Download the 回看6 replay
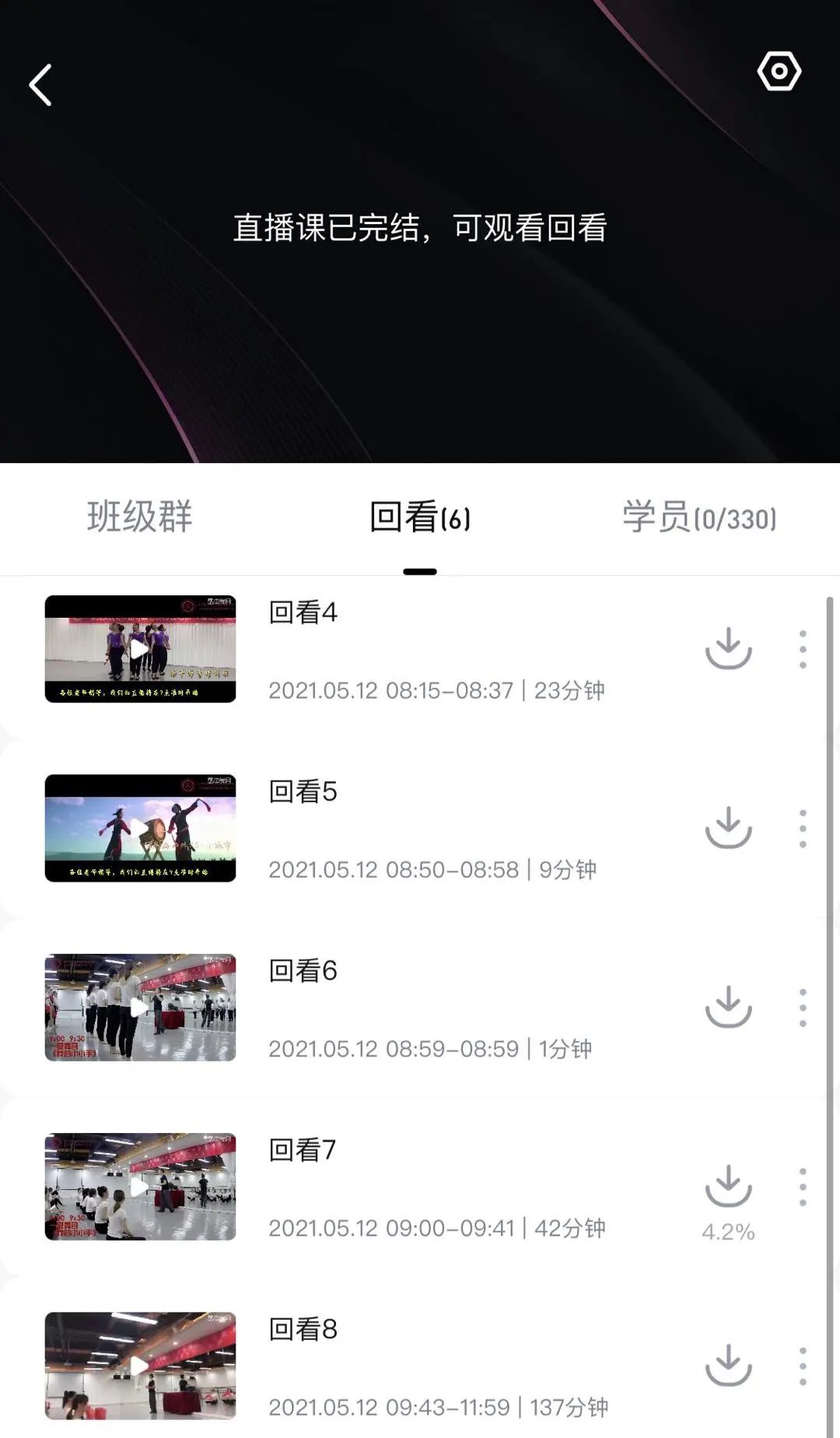840x1438 pixels. point(728,1006)
